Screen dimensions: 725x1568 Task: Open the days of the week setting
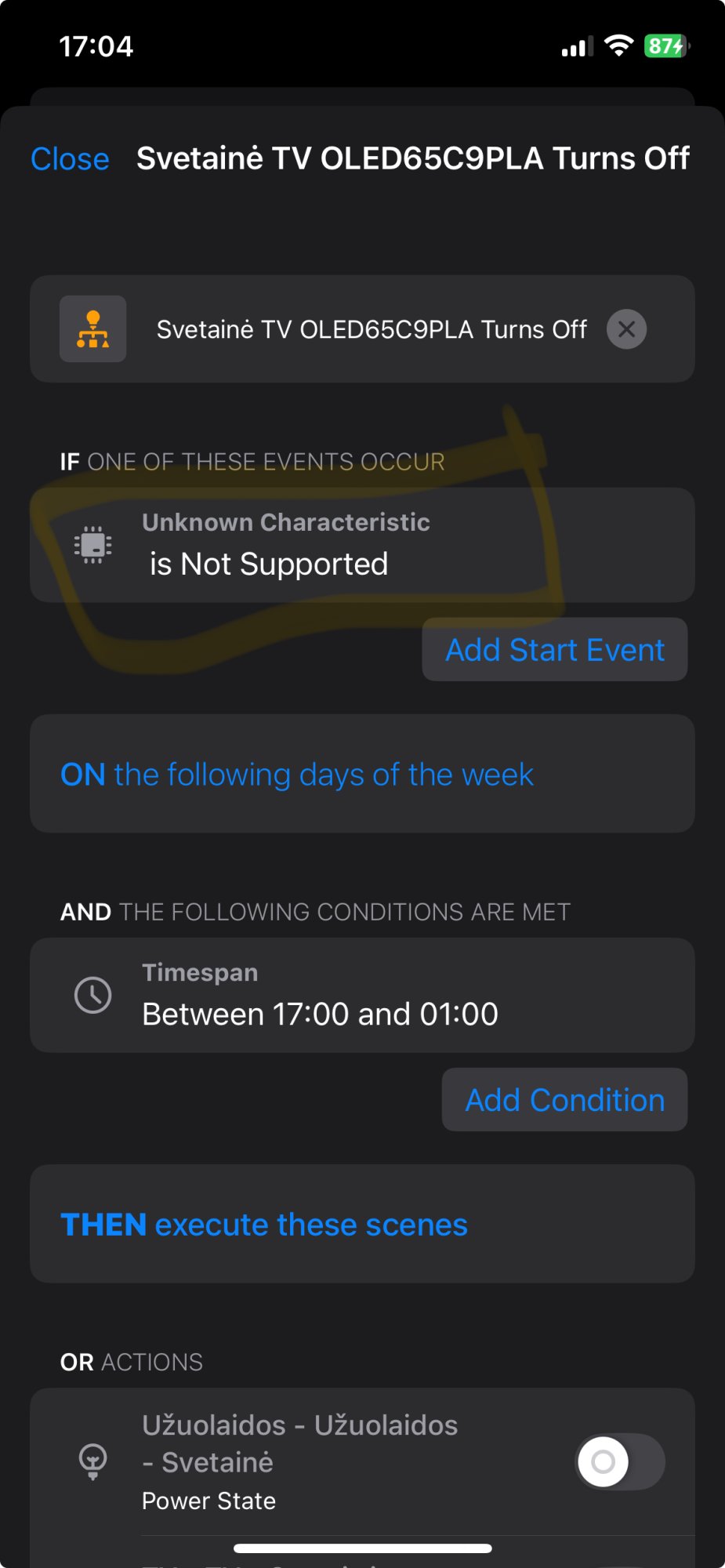coord(362,774)
